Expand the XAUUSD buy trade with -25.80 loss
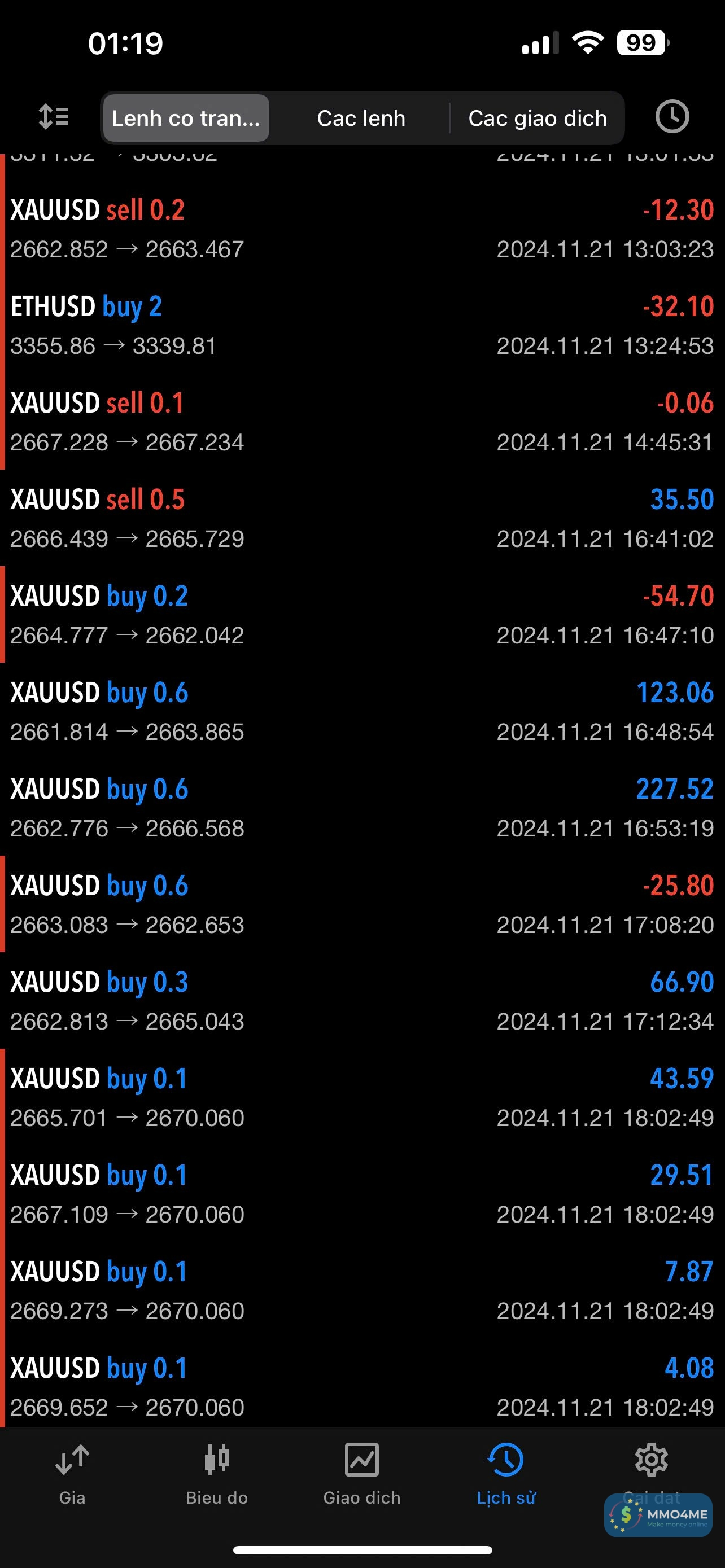The height and width of the screenshot is (1568, 725). pyautogui.click(x=362, y=905)
